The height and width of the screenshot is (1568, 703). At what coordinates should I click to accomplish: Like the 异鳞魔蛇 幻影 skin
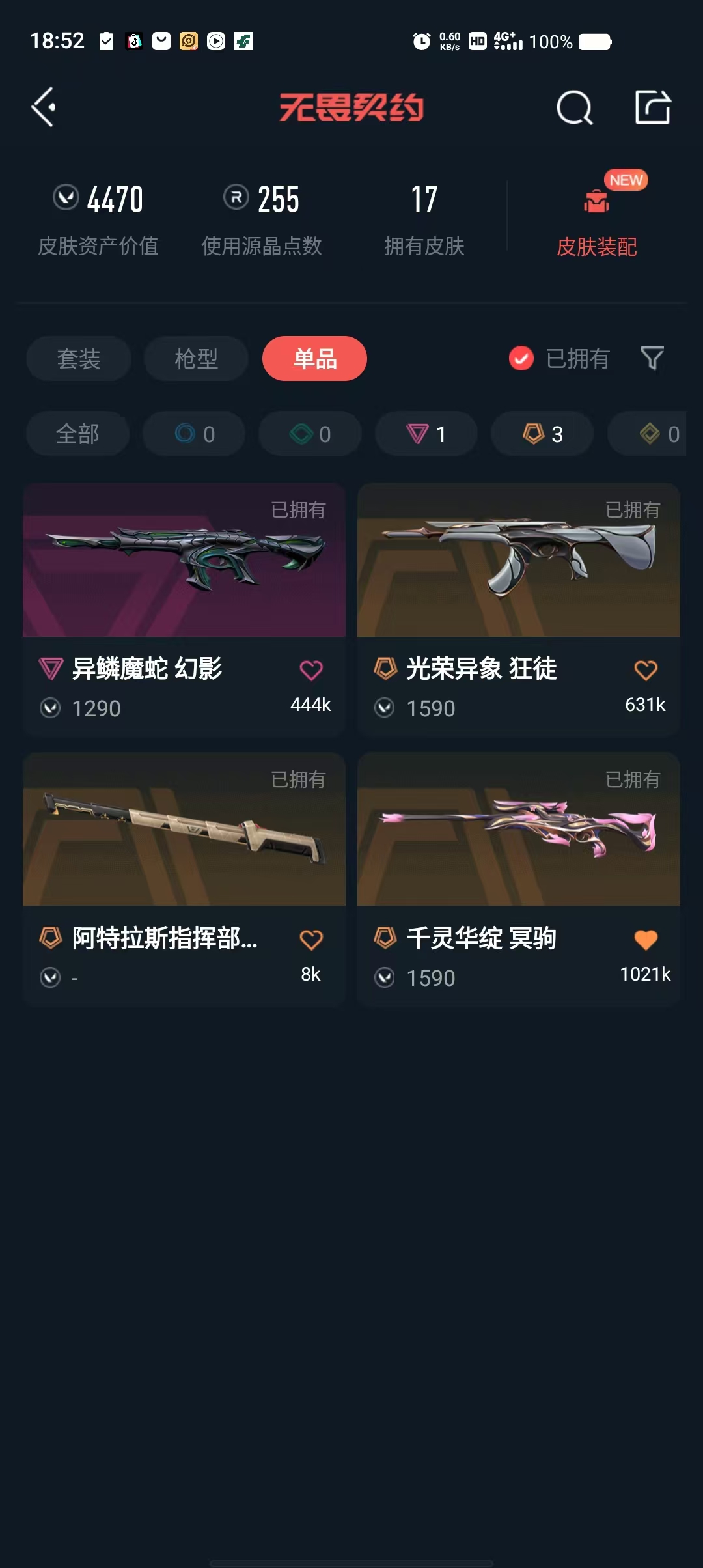click(311, 670)
